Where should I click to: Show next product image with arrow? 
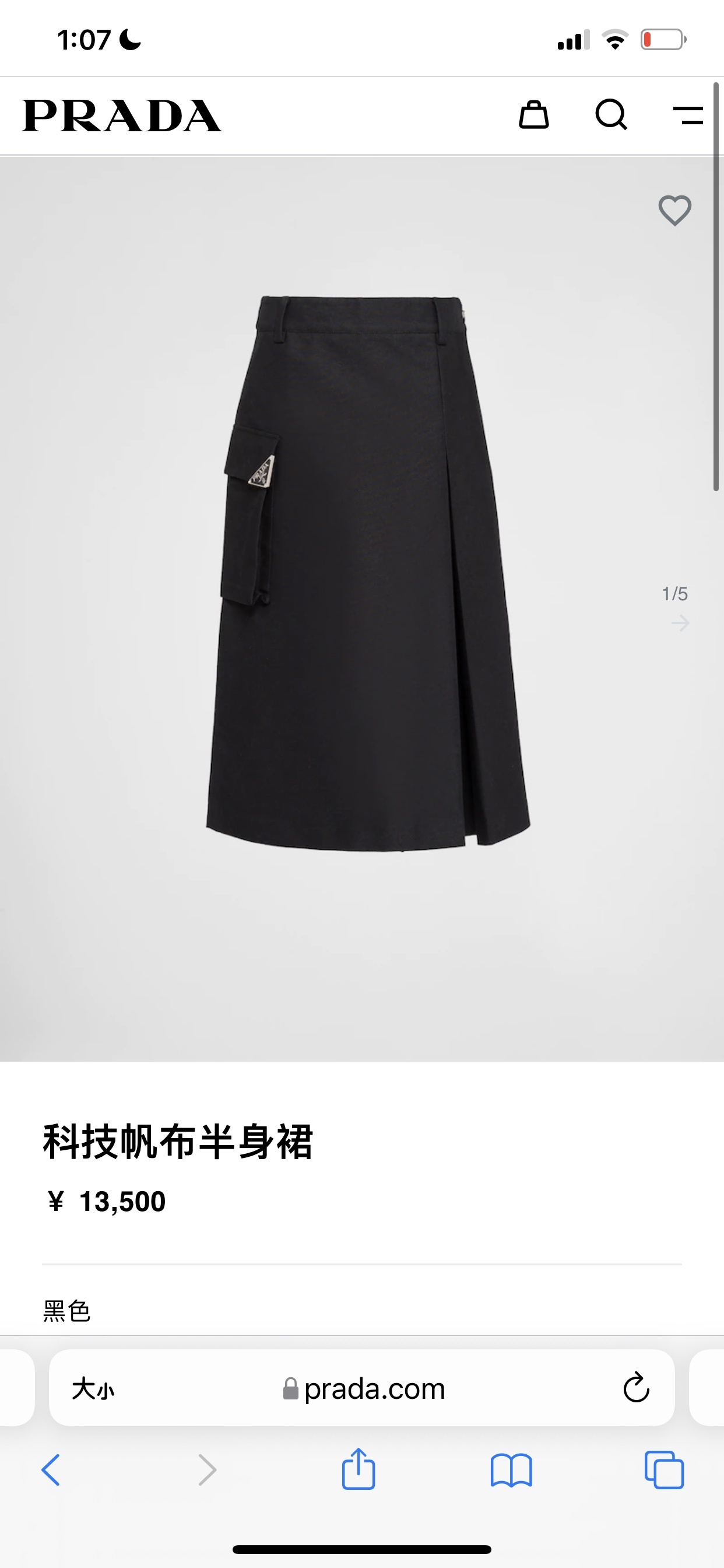coord(680,624)
